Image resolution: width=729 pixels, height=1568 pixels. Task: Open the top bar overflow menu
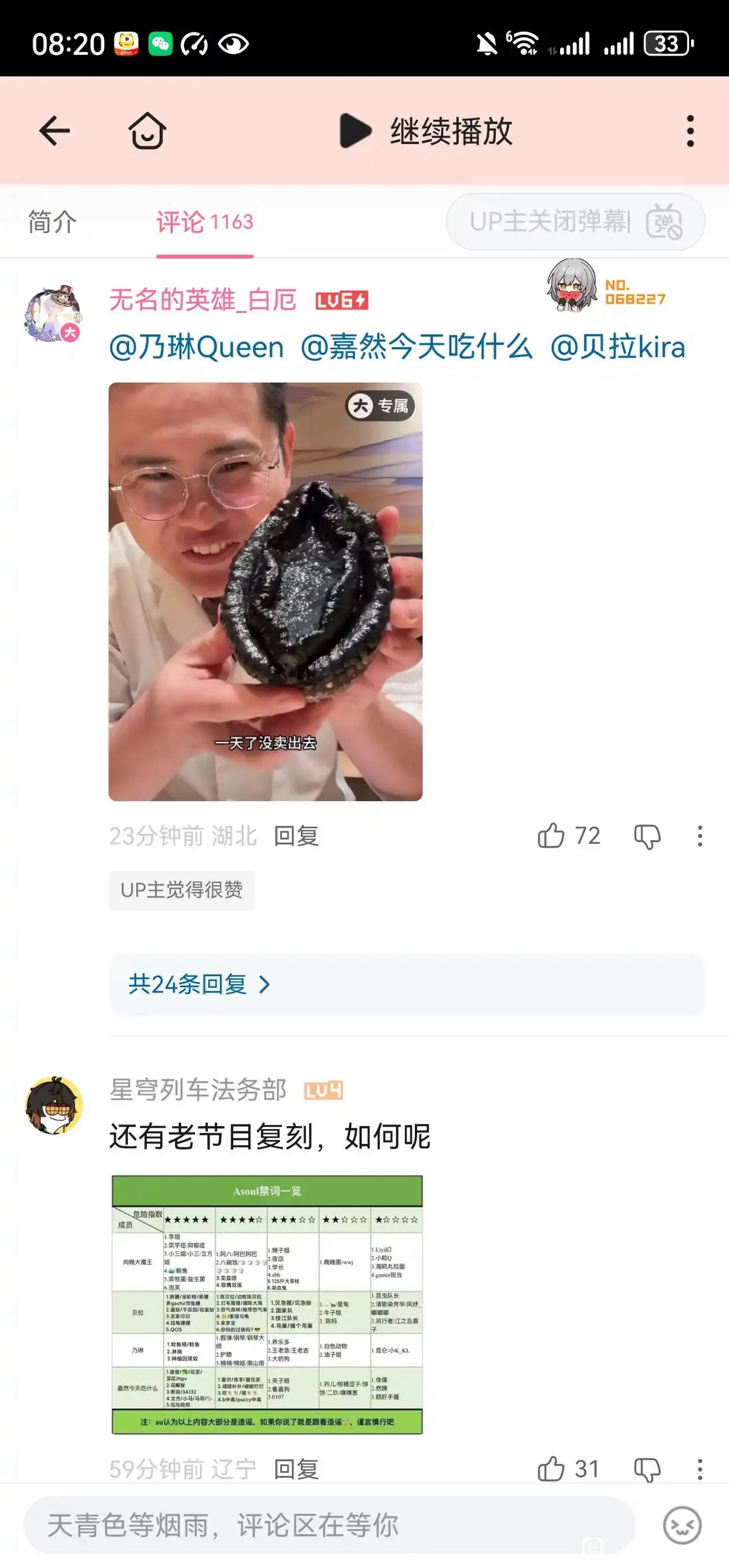point(690,131)
